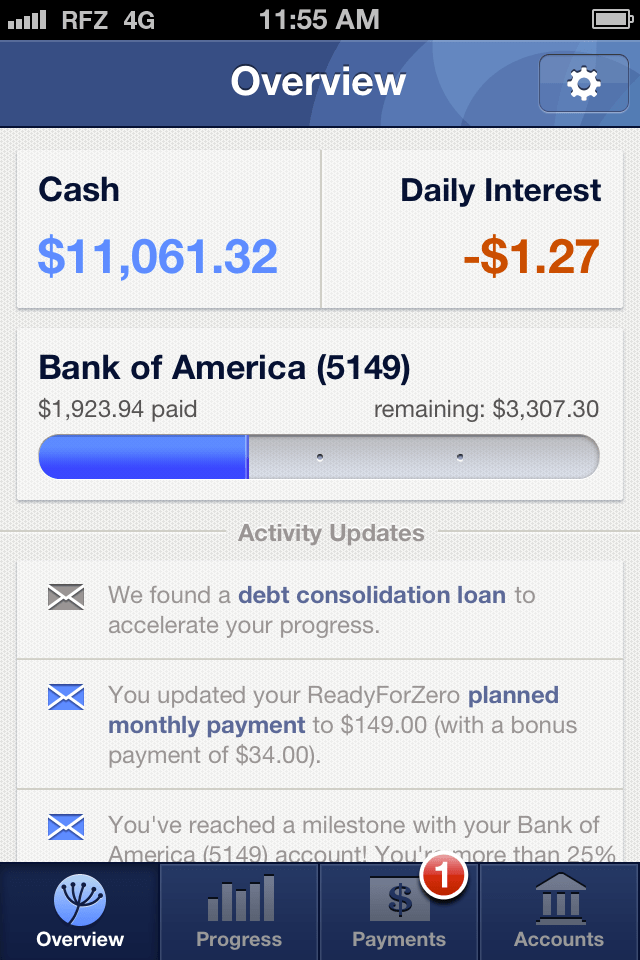This screenshot has width=640, height=960.
Task: Open the Bank of America (5149) card
Action: 319,414
